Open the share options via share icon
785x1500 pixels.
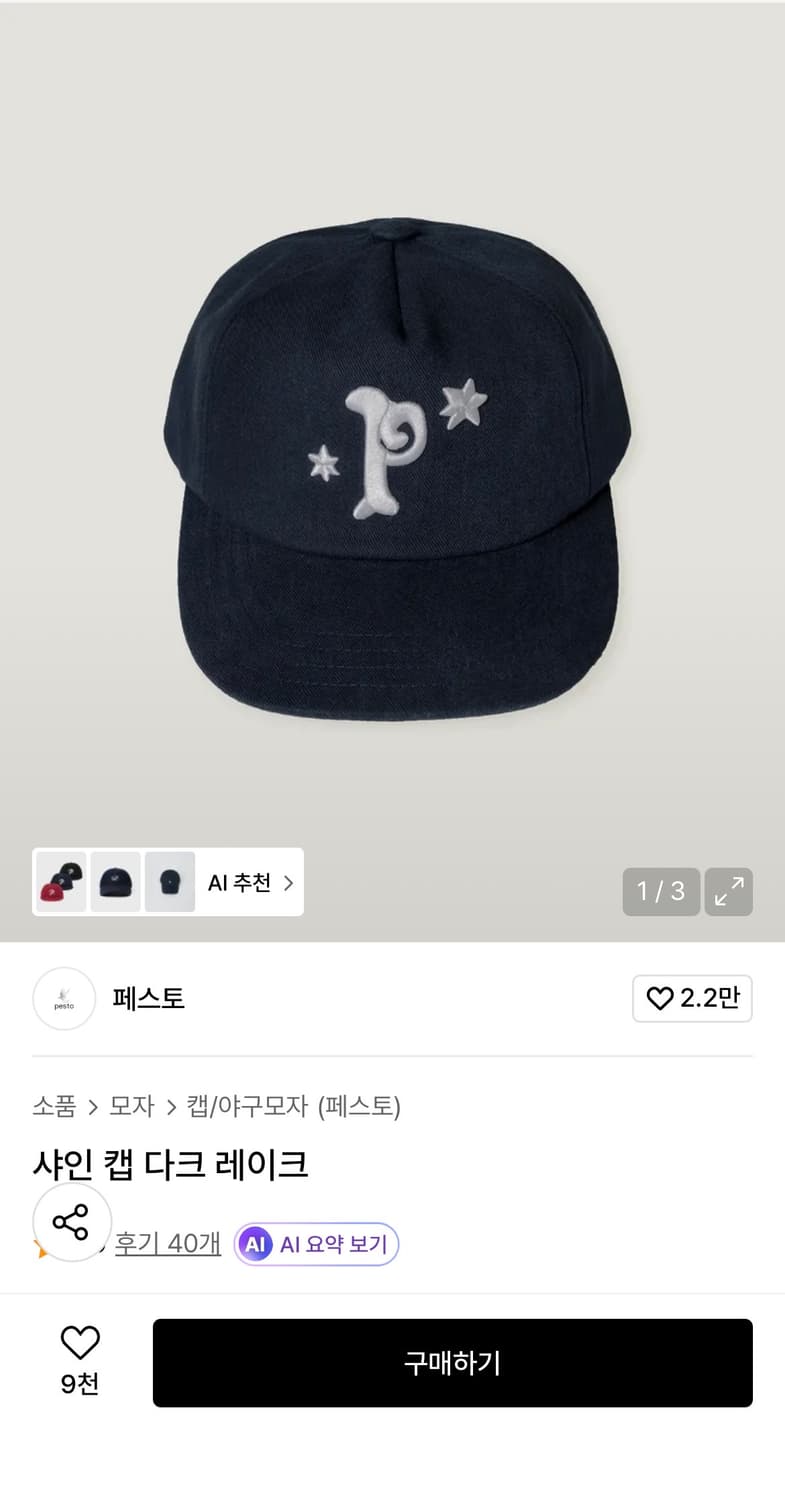[x=71, y=1222]
